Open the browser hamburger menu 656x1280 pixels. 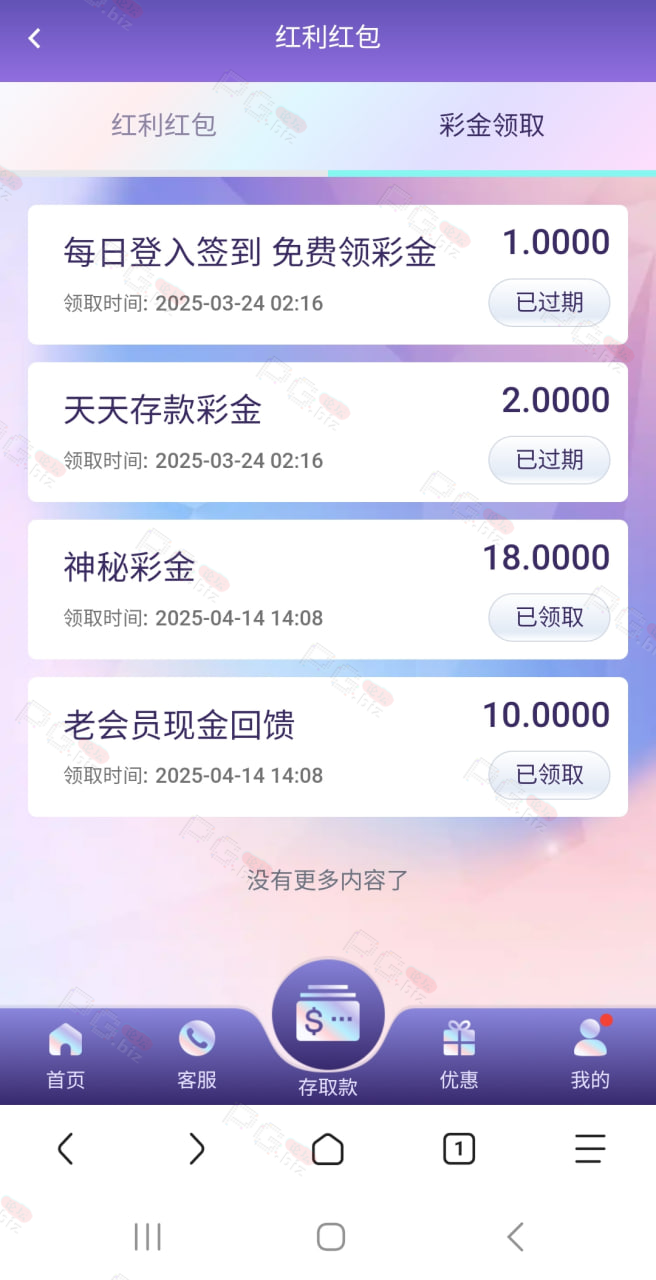(590, 1149)
